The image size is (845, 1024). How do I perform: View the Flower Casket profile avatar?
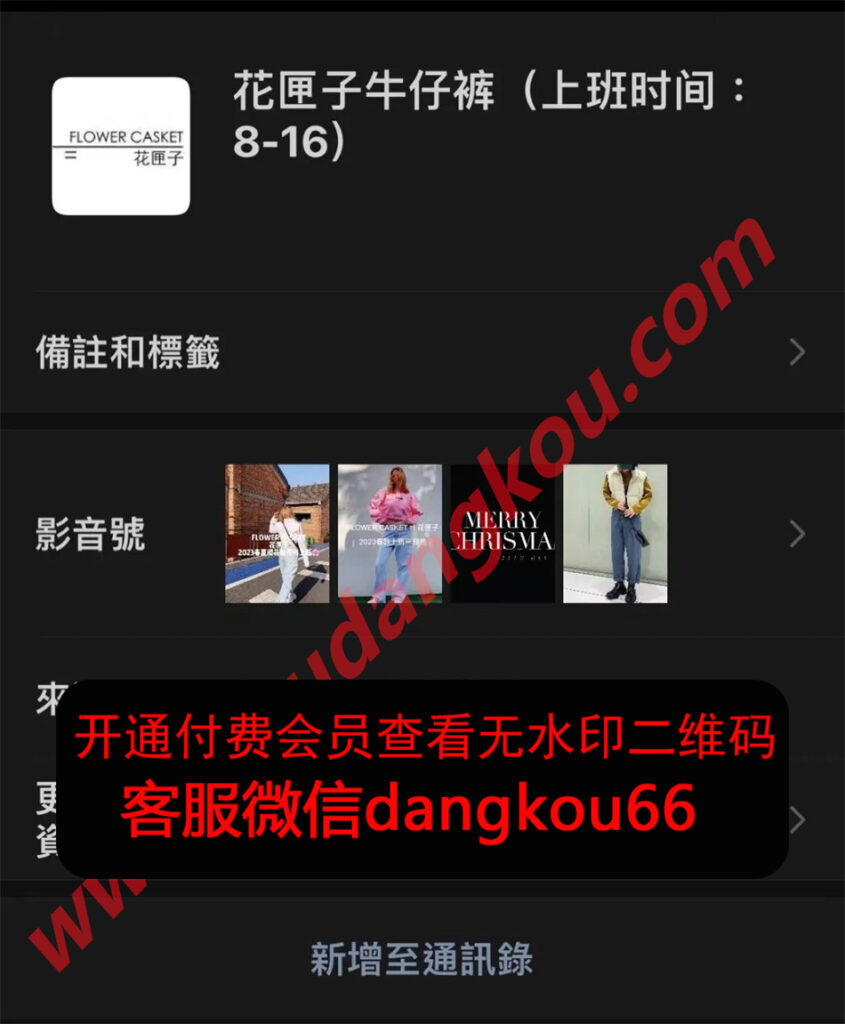121,146
